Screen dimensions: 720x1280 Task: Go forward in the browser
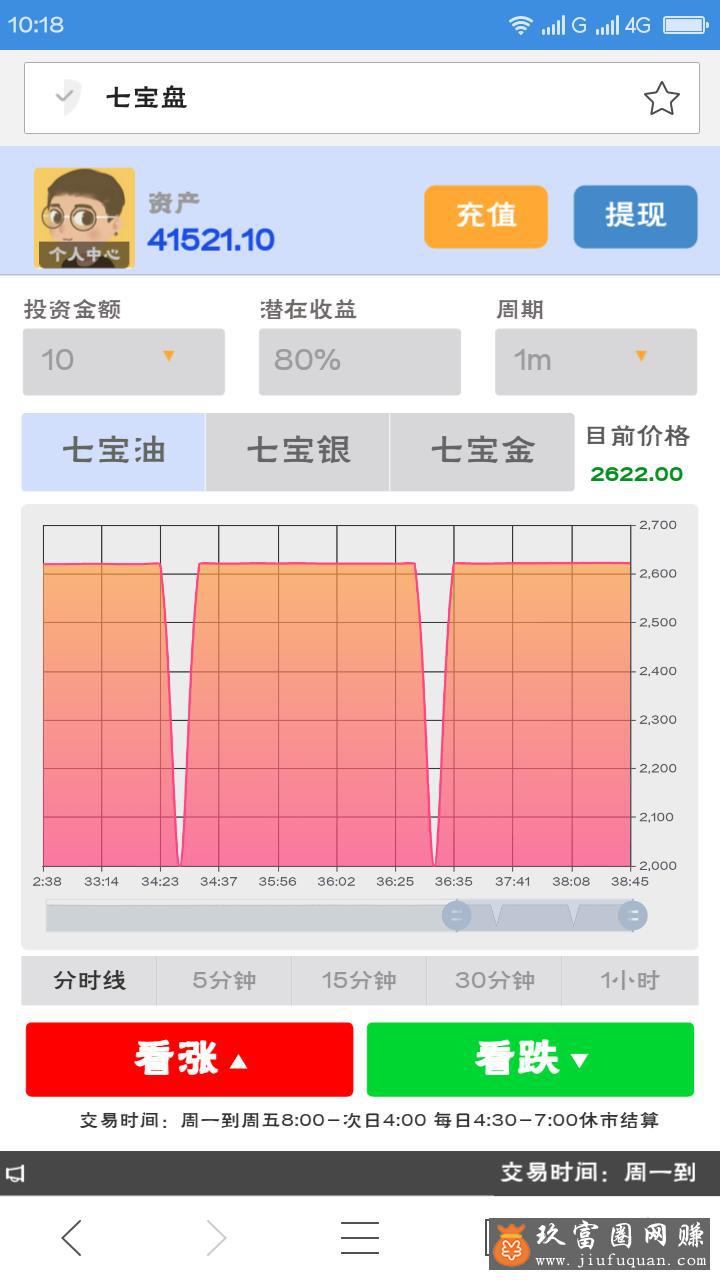(216, 1238)
